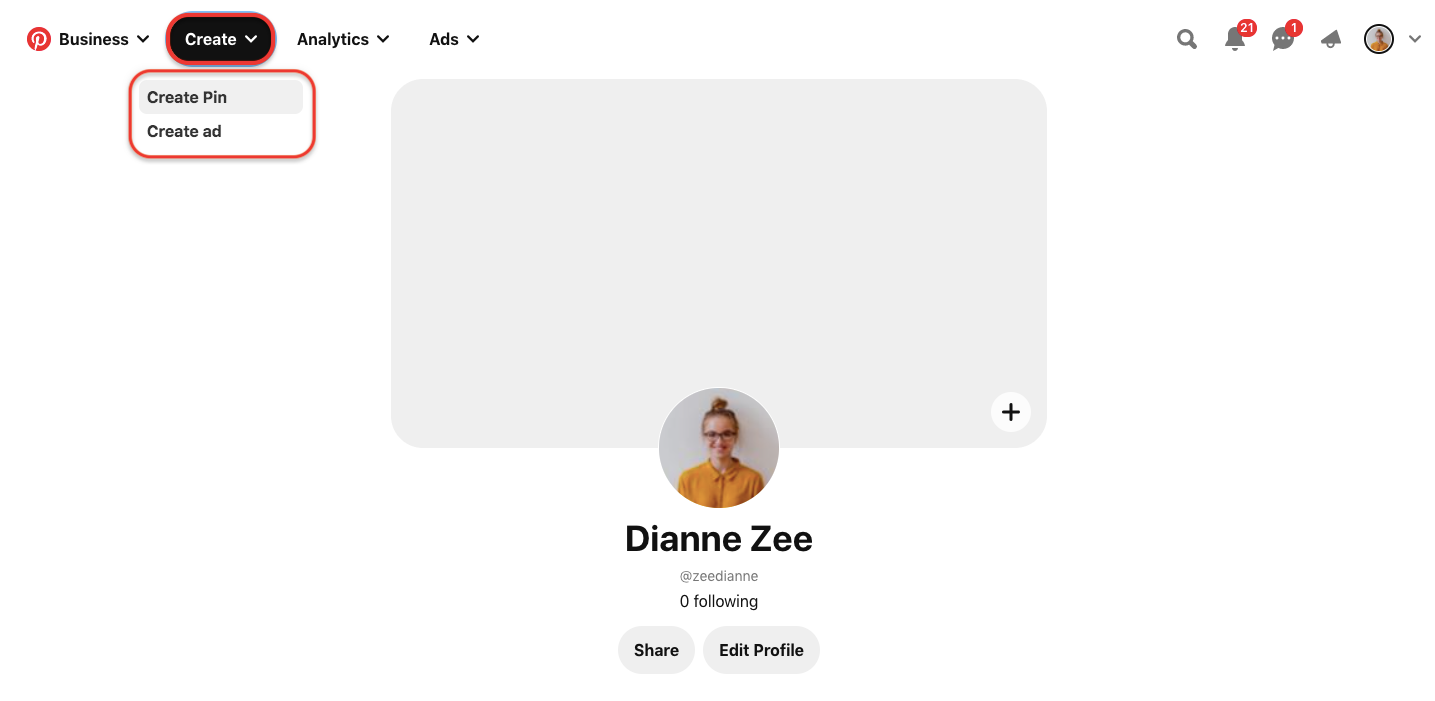Image resolution: width=1435 pixels, height=701 pixels.
Task: Open the notifications bell
Action: (x=1235, y=39)
